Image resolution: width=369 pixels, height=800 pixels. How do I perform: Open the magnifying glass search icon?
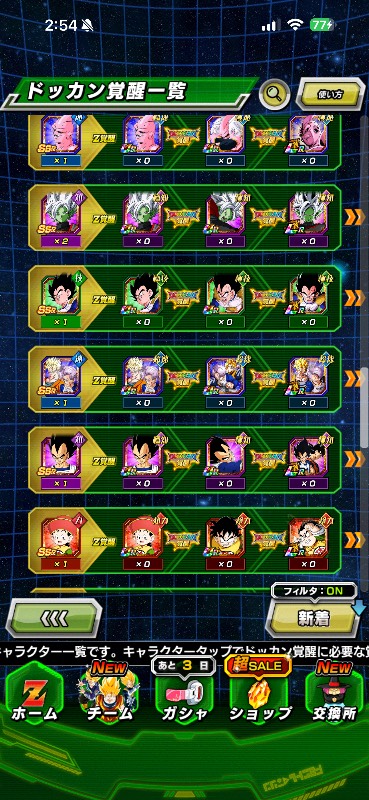click(274, 94)
